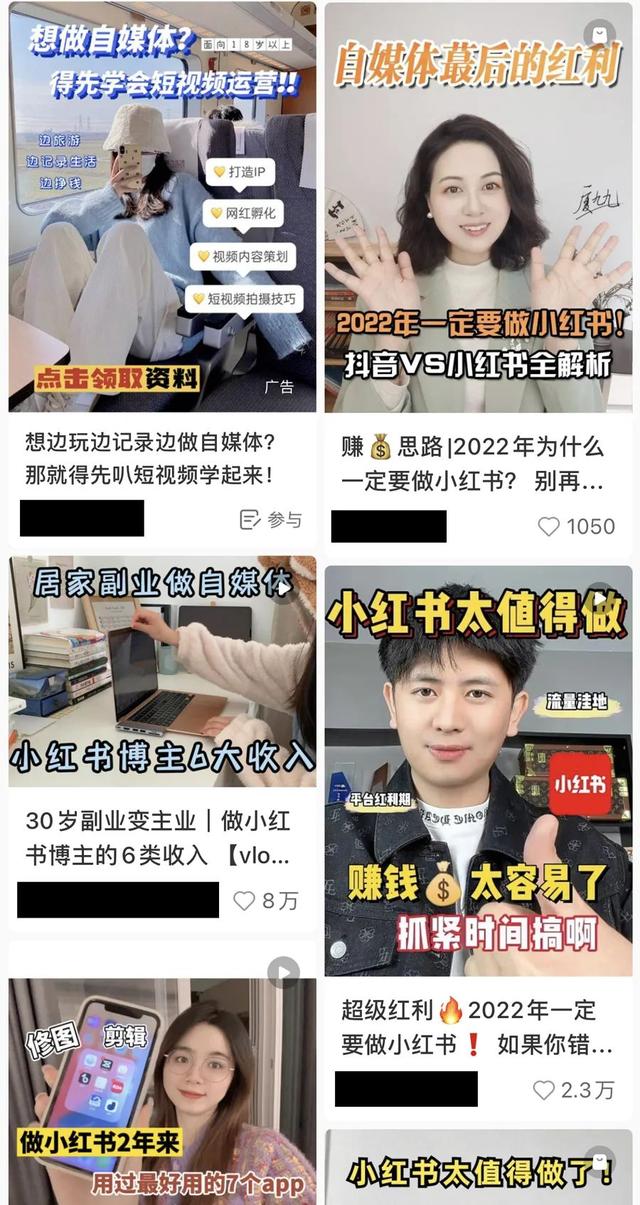This screenshot has width=640, height=1205.
Task: Open the 用过最好用的7个app video
Action: [x=162, y=1090]
